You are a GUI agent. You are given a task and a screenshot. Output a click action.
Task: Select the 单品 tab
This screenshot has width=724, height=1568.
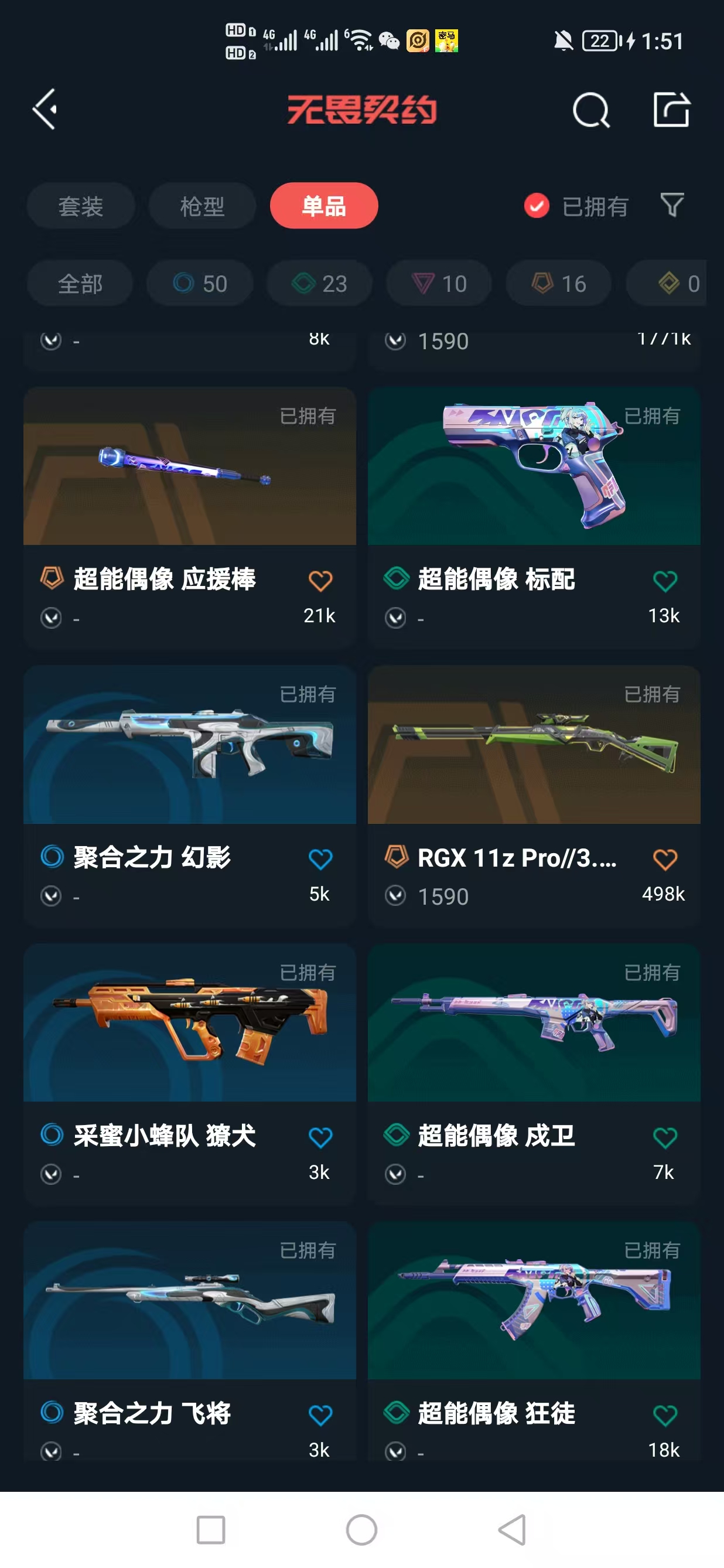pyautogui.click(x=324, y=206)
